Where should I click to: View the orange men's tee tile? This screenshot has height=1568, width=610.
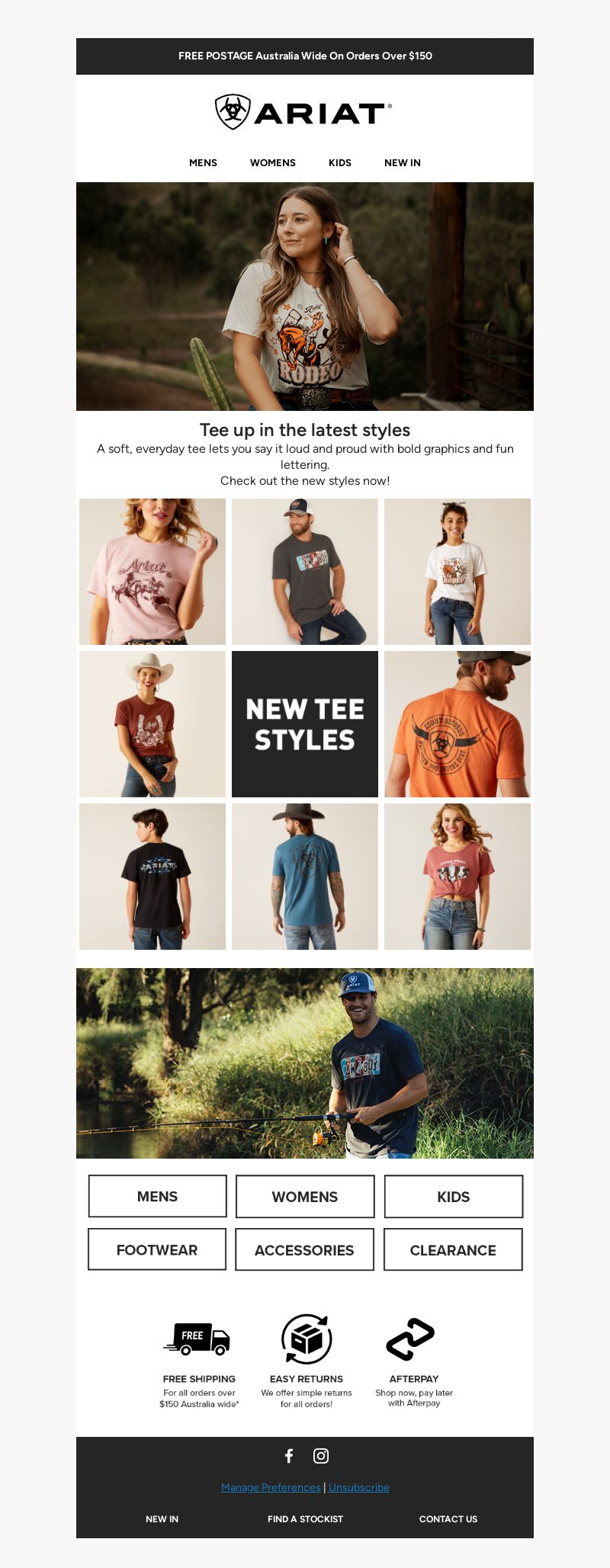point(457,724)
